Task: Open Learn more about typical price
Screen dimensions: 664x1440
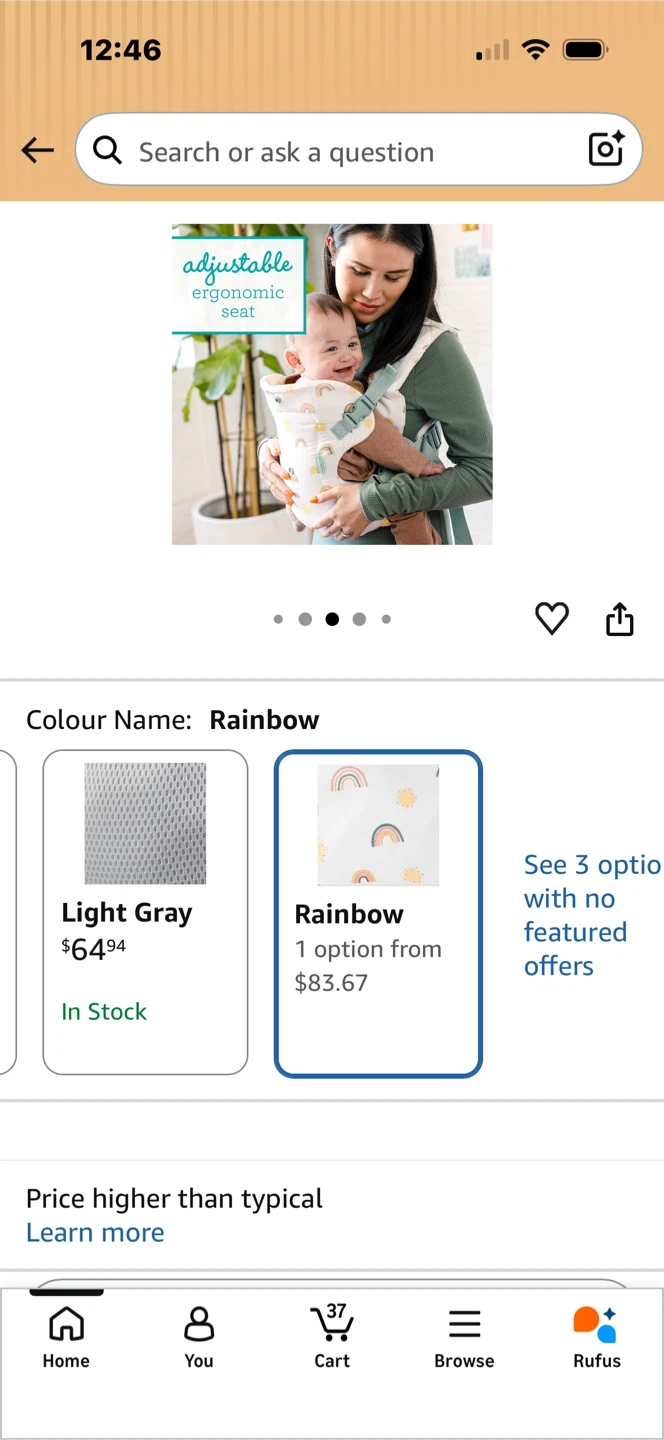Action: coord(95,1233)
